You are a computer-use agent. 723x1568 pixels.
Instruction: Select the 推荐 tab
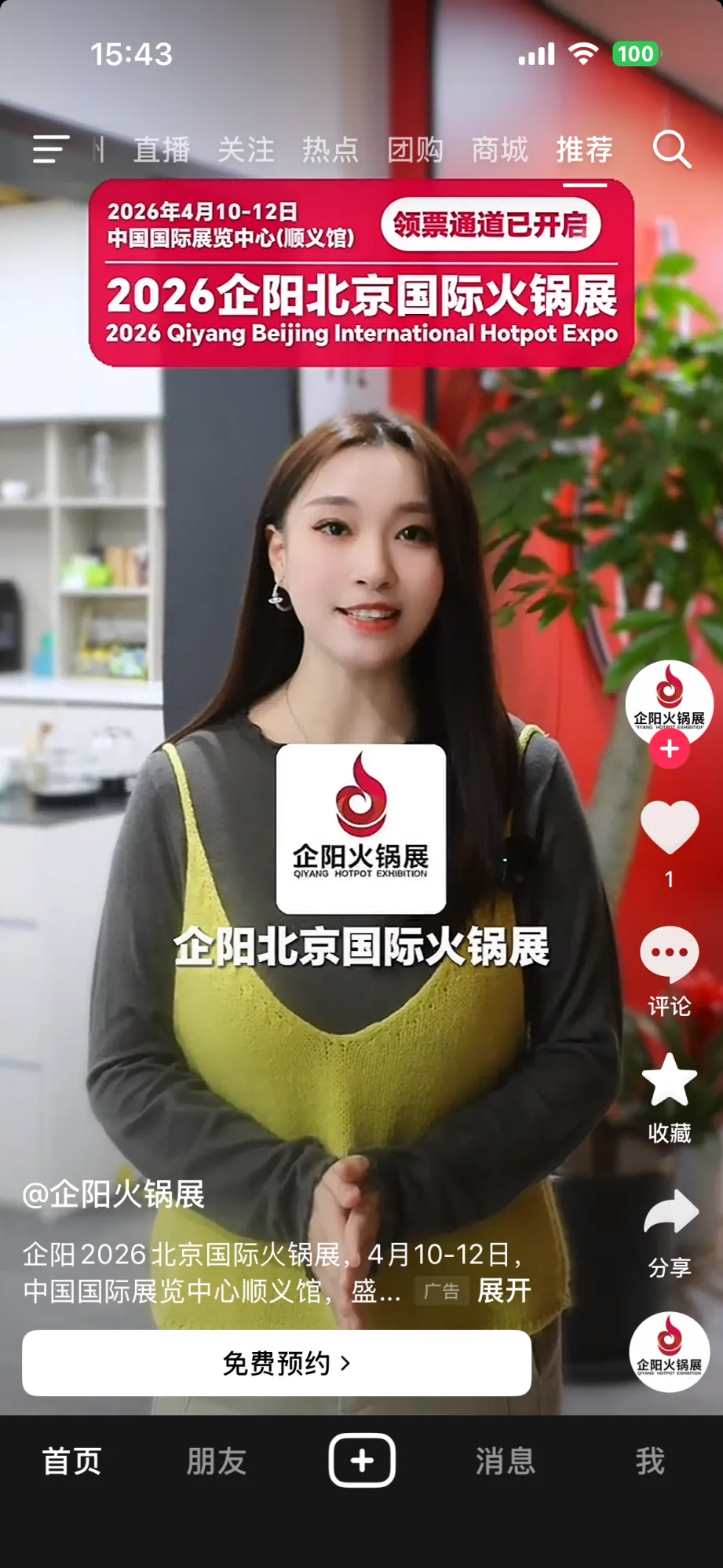tap(585, 149)
